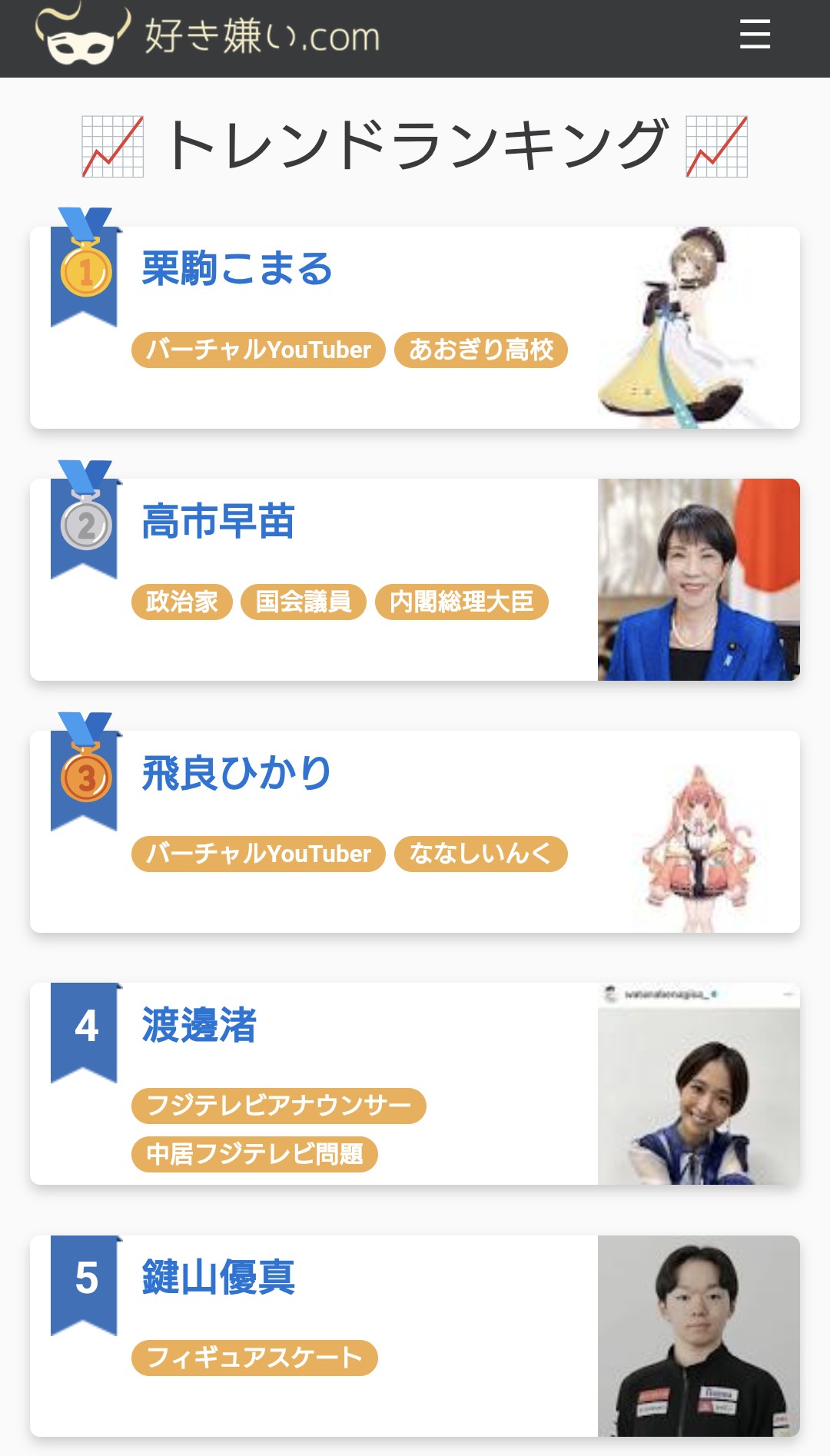The width and height of the screenshot is (830, 1456).
Task: Select the フィギュアスケート tag
Action: click(254, 1358)
